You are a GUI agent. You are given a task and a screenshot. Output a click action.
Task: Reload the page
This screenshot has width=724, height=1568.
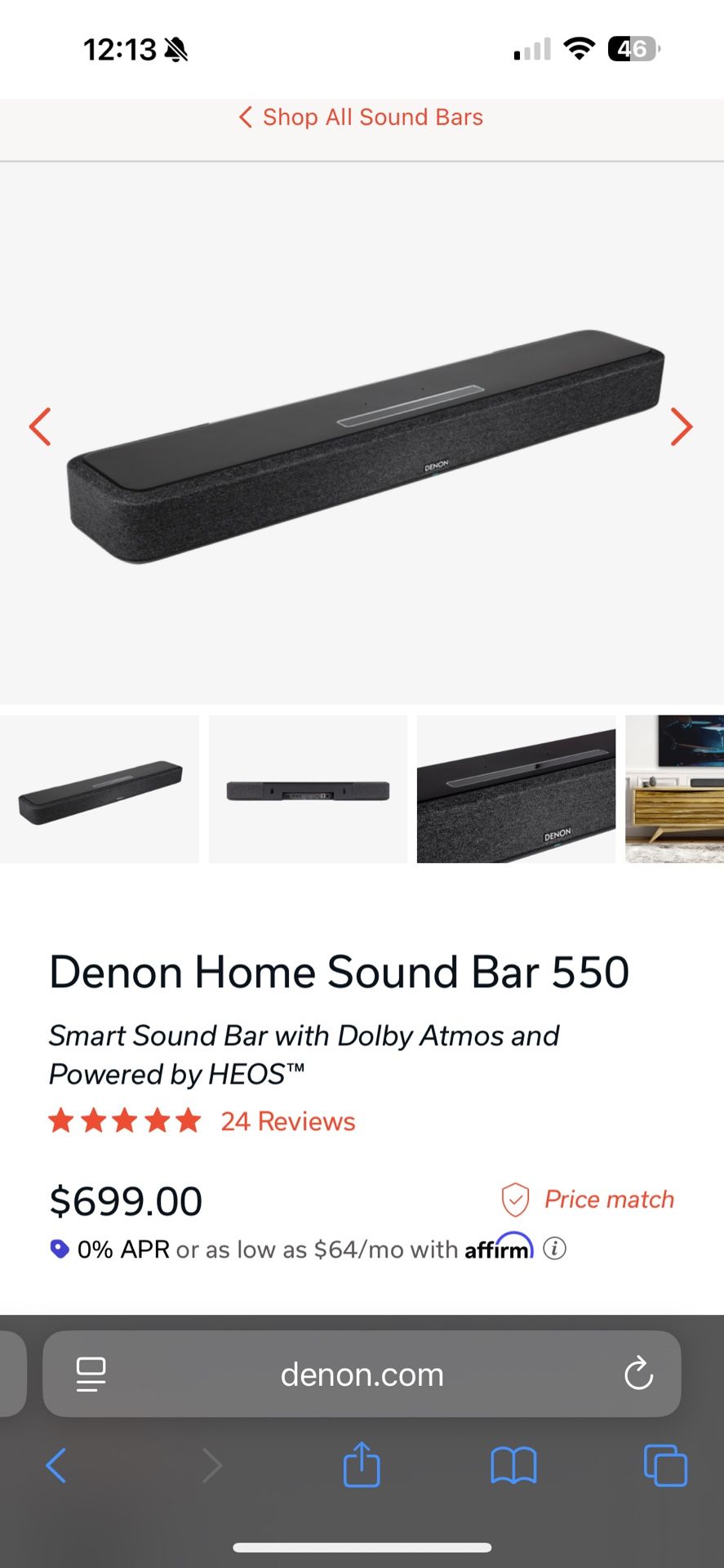[x=638, y=1374]
